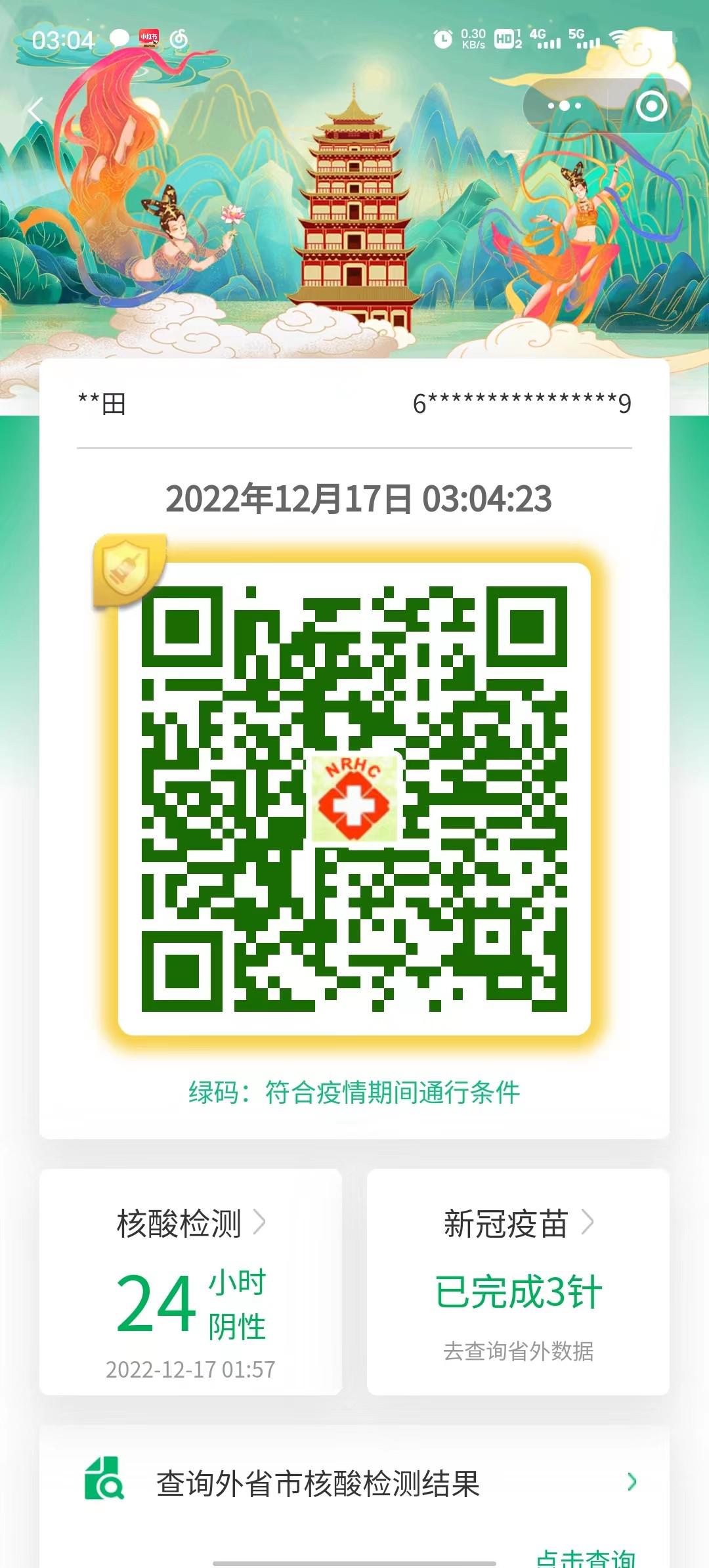Open the mini program more-options menu
The height and width of the screenshot is (1568, 709).
(564, 106)
